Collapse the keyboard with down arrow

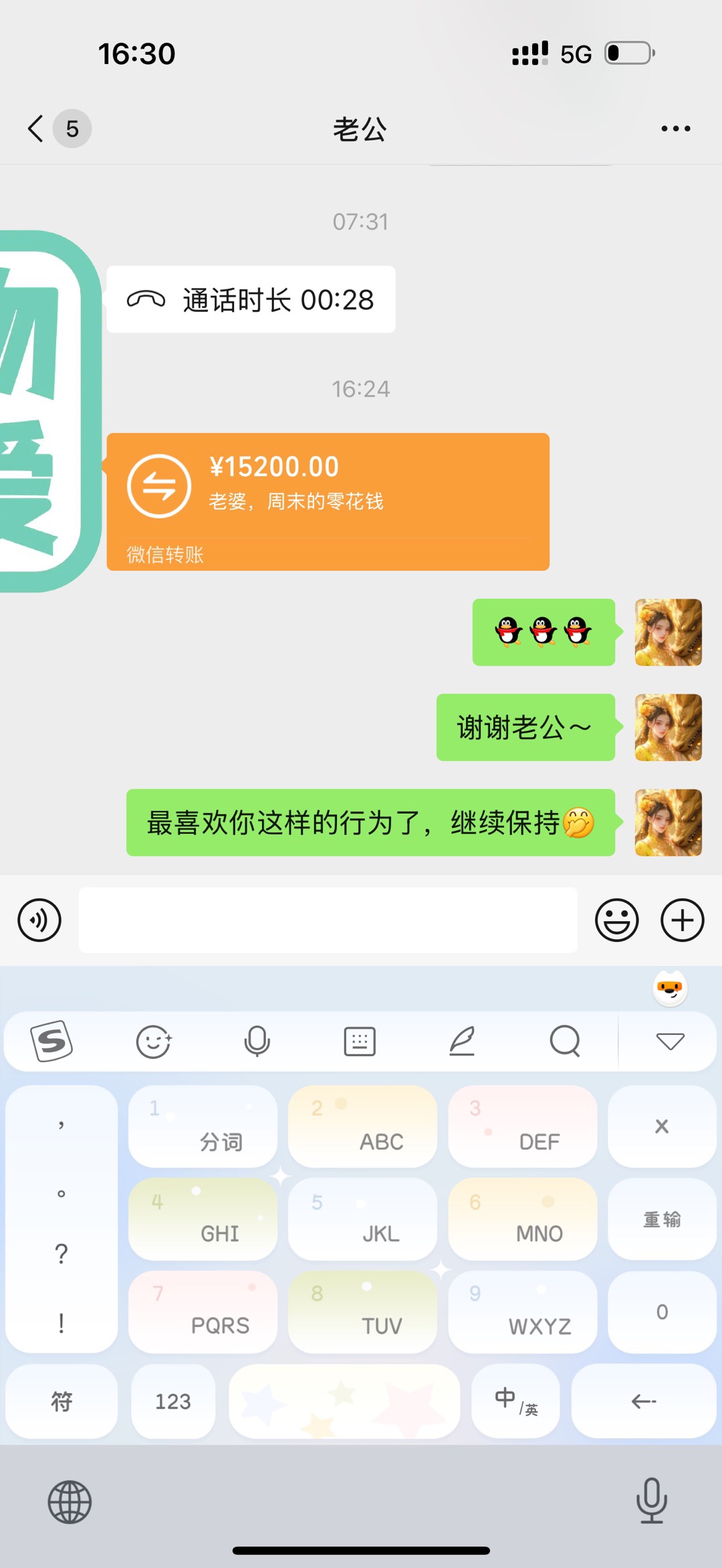pyautogui.click(x=670, y=1041)
